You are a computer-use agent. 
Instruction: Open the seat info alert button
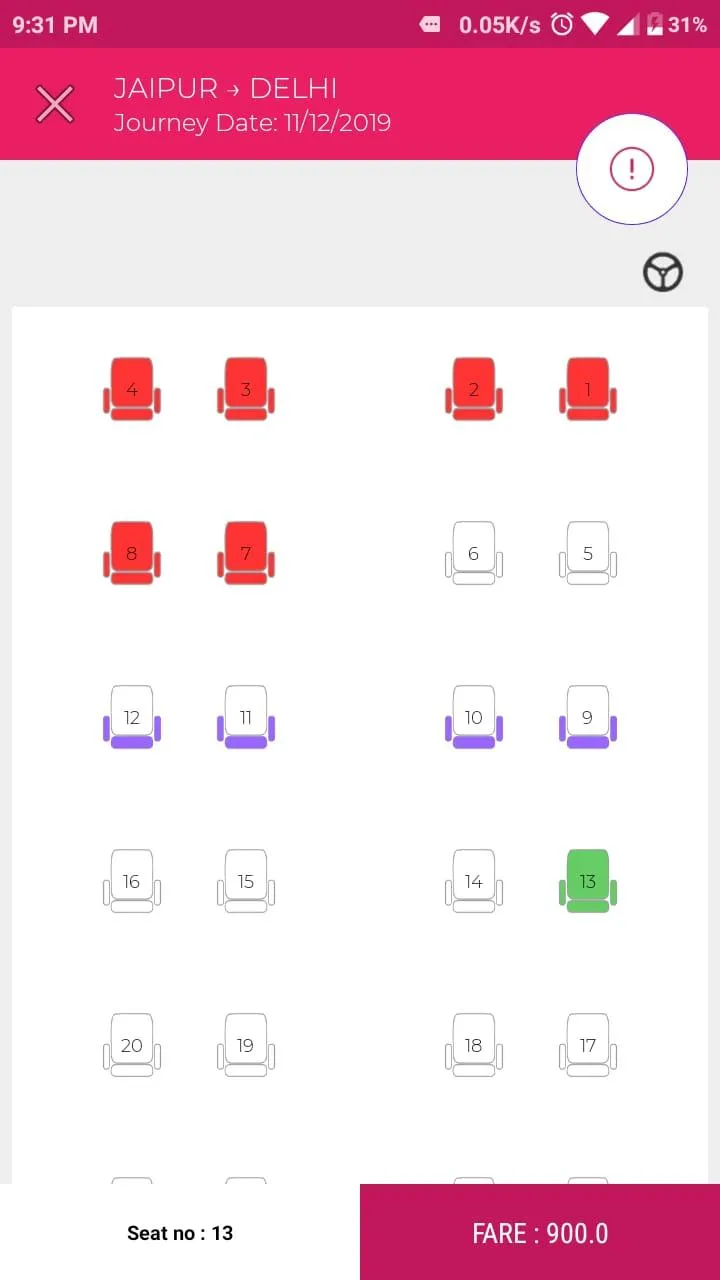(632, 169)
